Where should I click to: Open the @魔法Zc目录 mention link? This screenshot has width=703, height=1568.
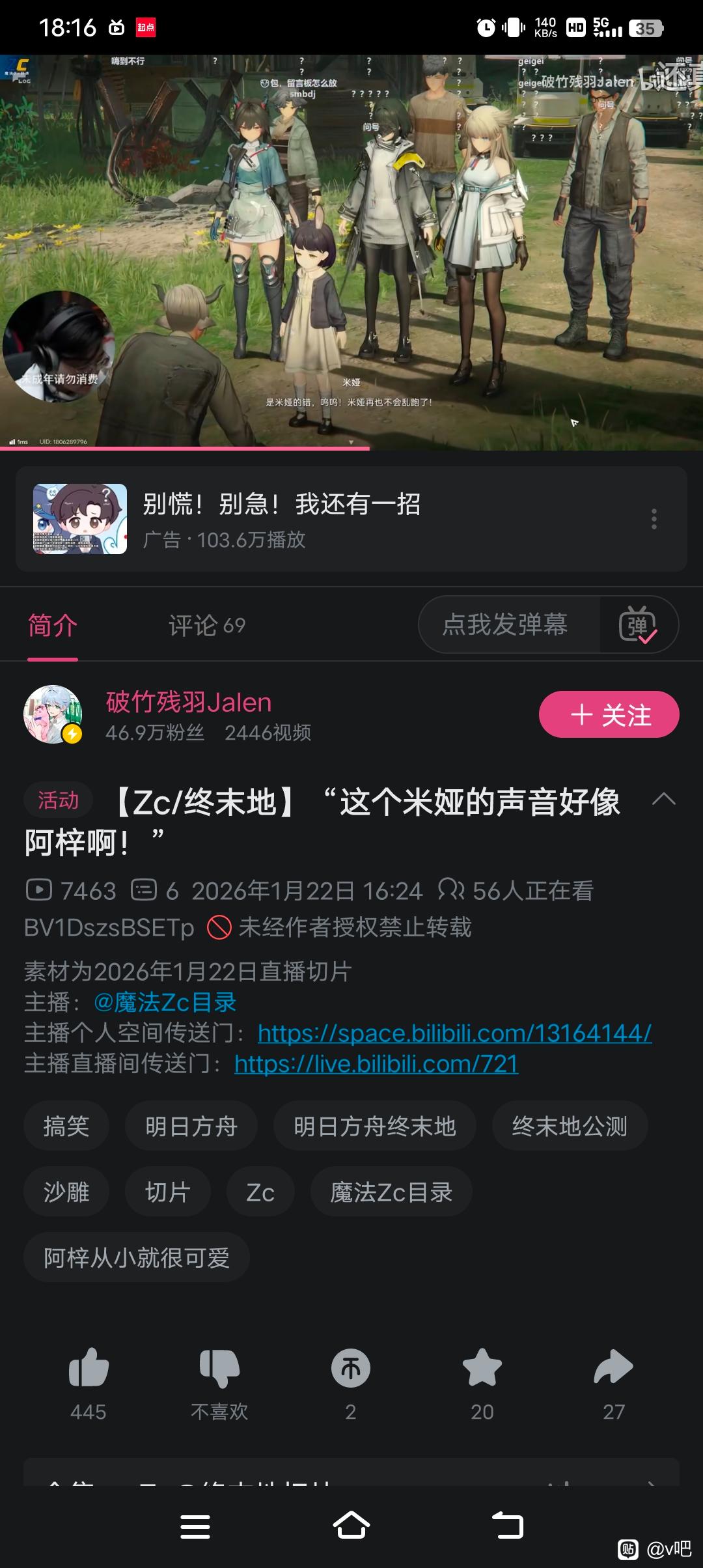click(165, 1002)
